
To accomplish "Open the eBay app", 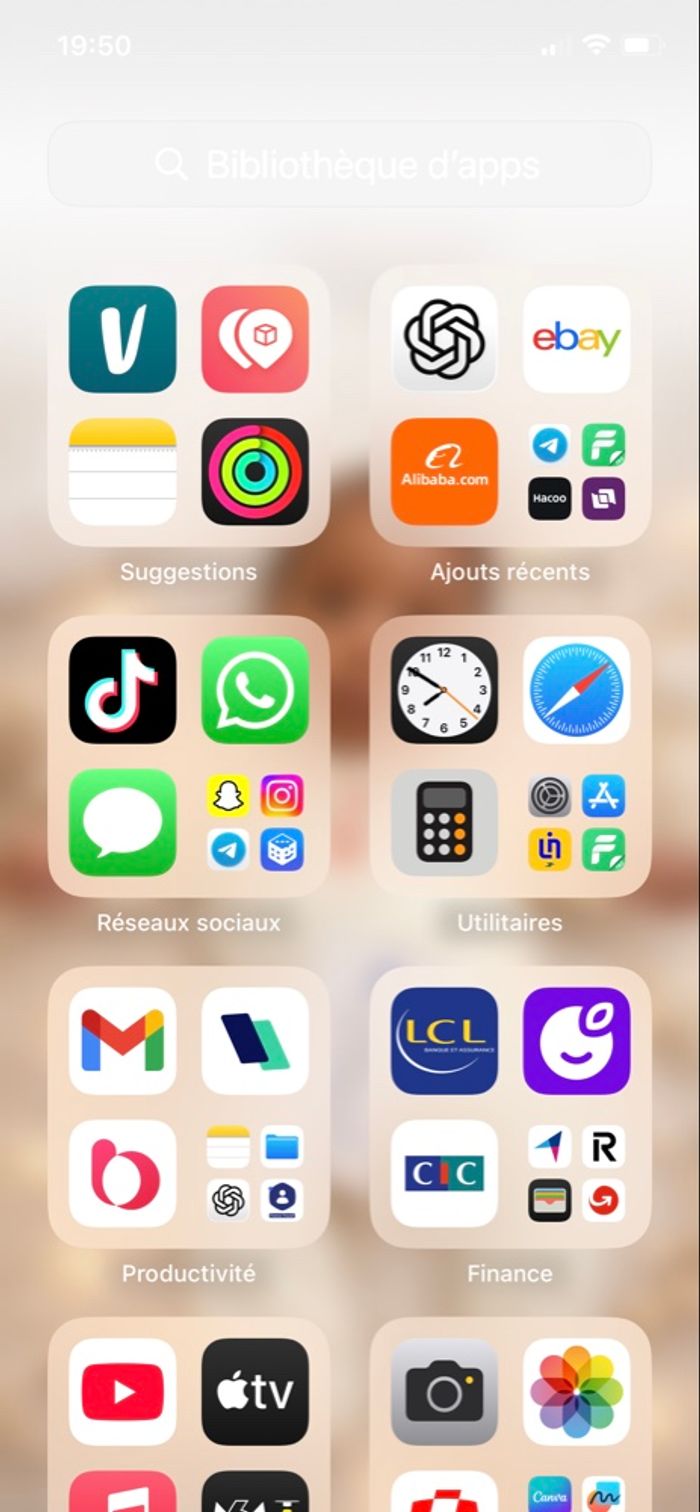I will click(577, 339).
